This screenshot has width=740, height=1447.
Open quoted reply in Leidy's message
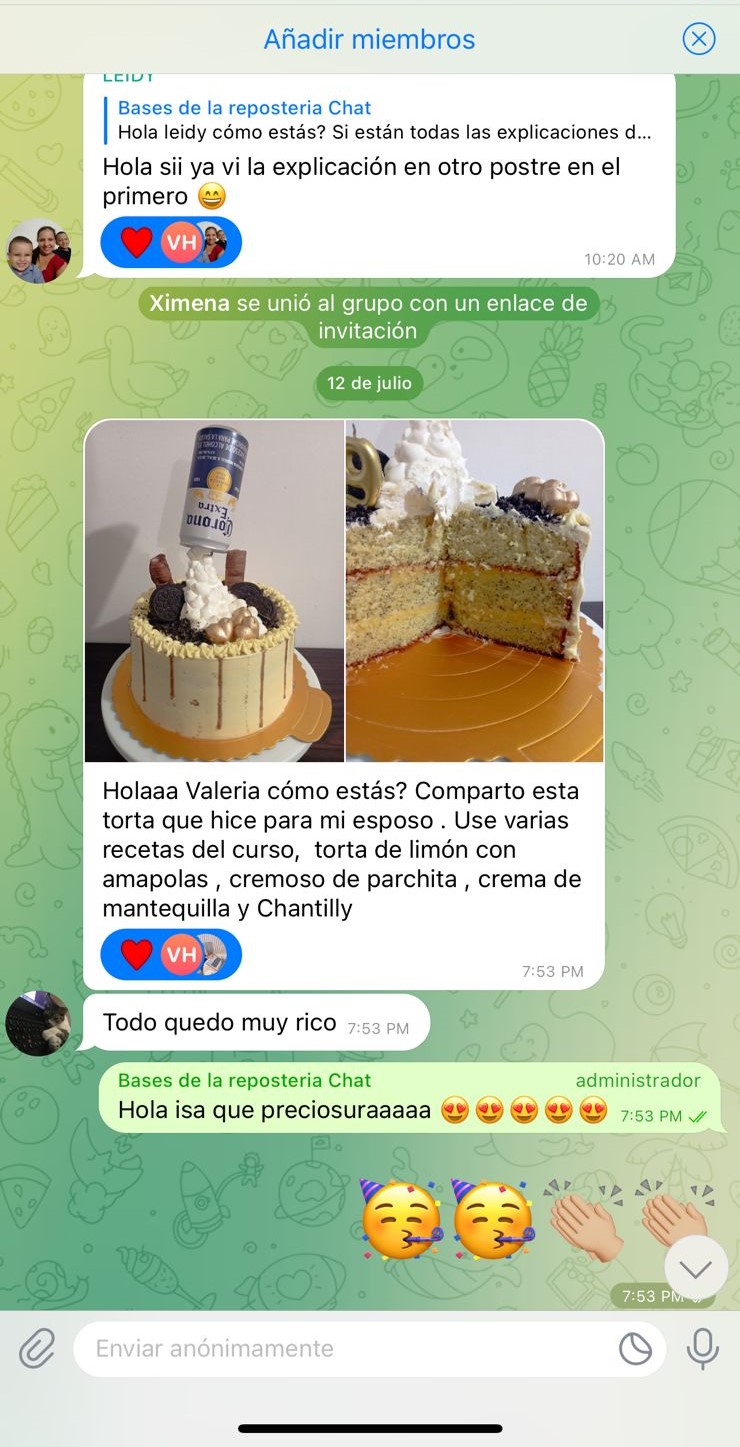[384, 120]
